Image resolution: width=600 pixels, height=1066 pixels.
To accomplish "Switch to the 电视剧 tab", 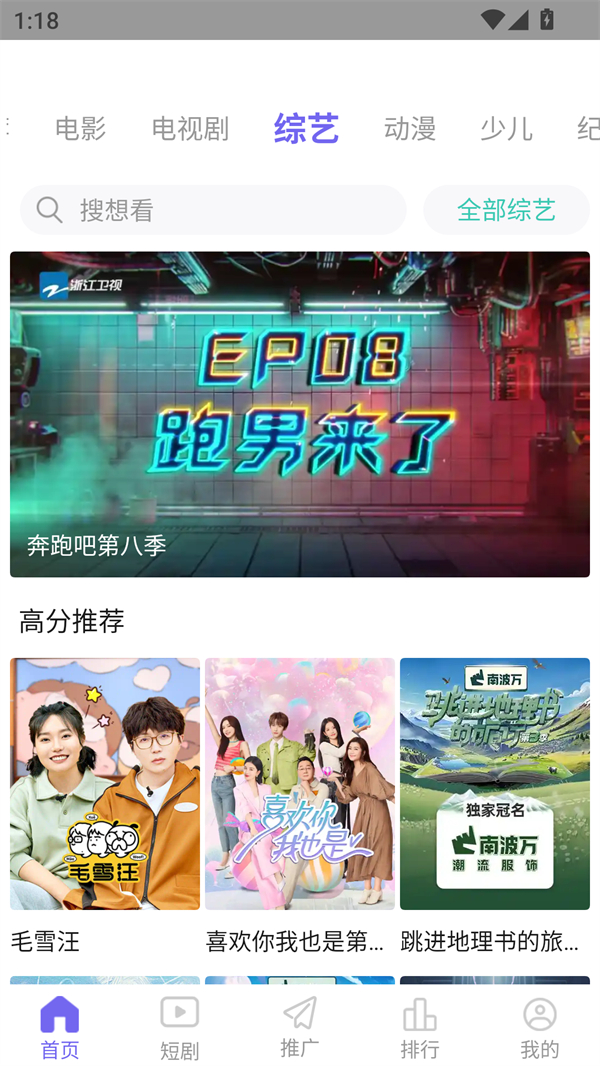I will click(190, 129).
